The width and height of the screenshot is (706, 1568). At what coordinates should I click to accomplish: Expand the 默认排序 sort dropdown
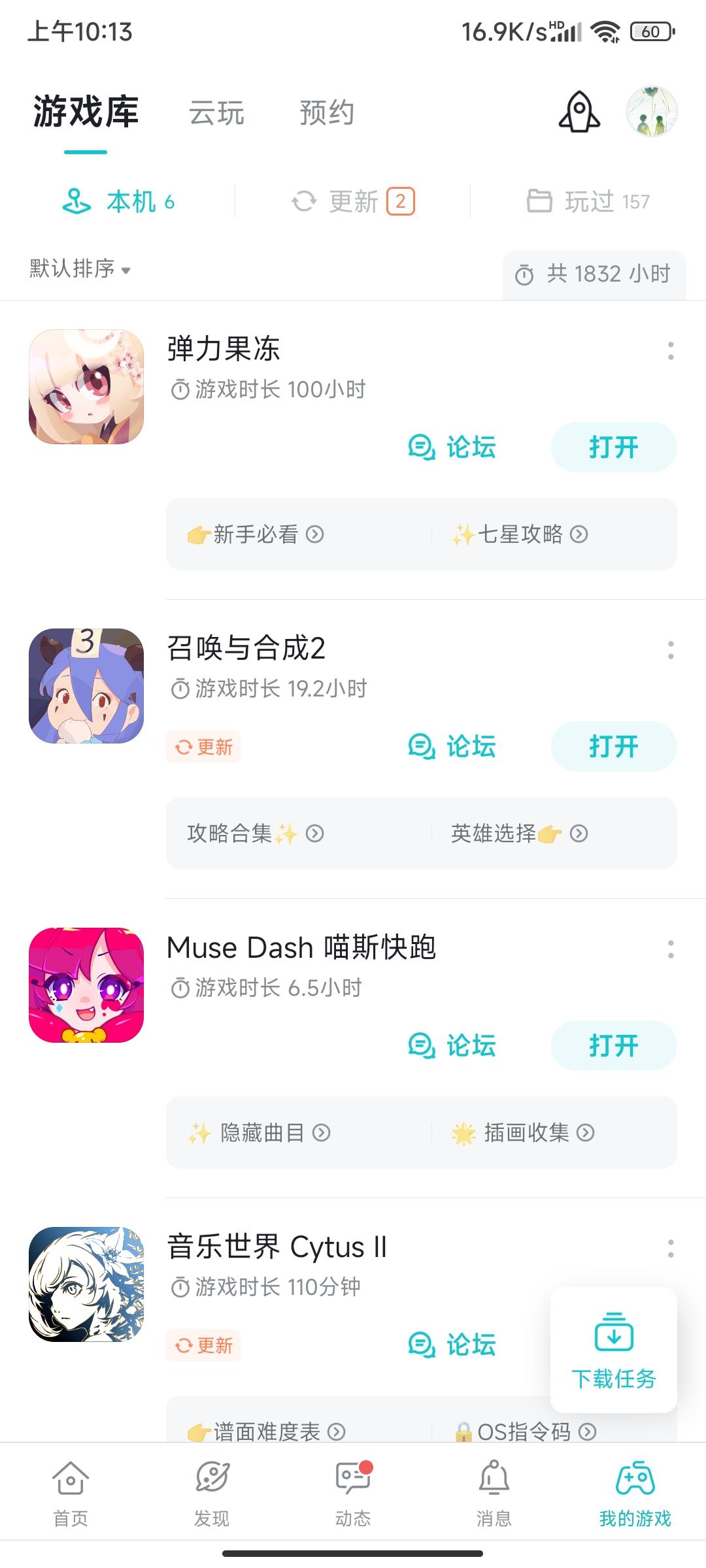pos(80,269)
